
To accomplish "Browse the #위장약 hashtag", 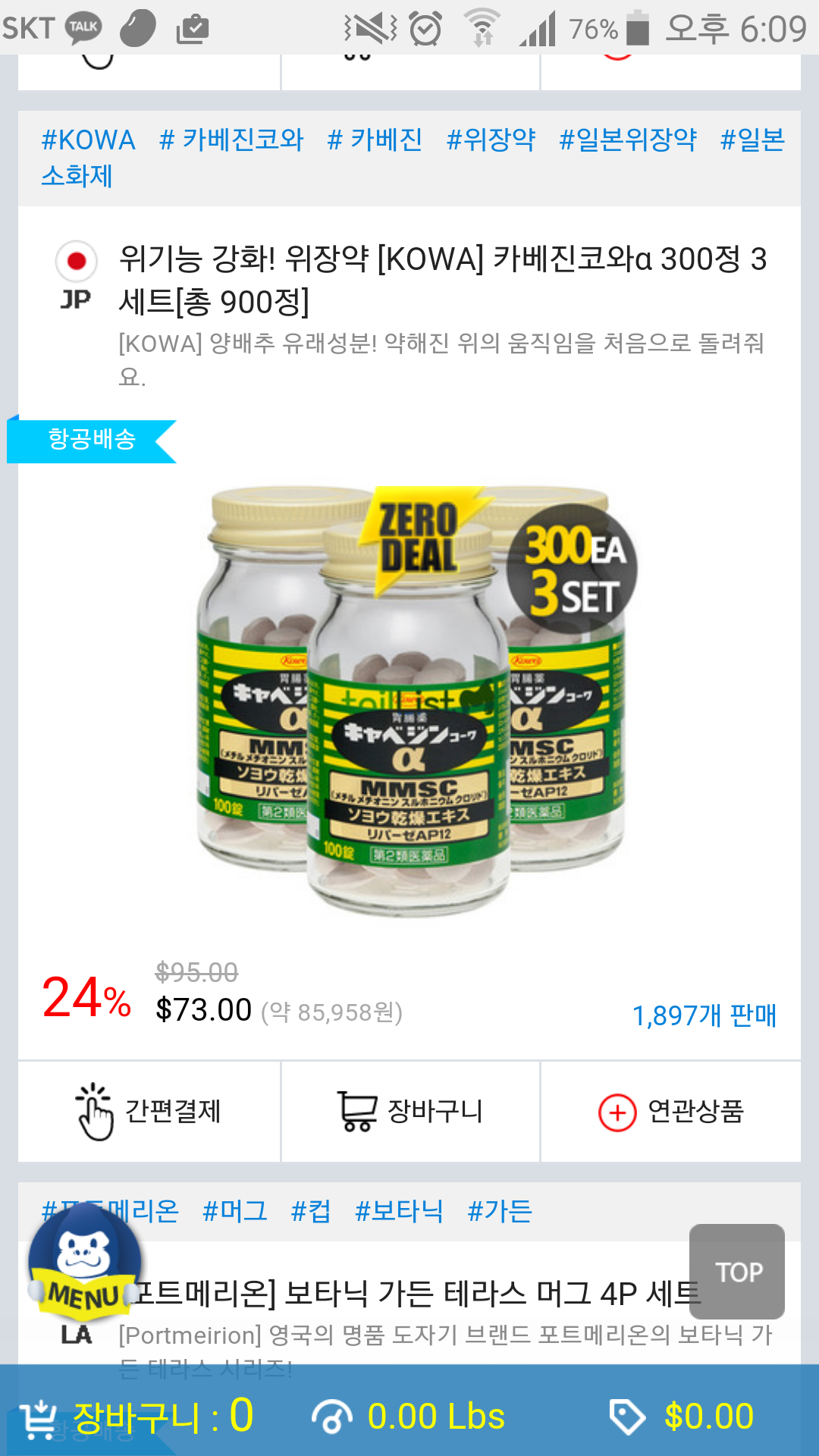I will tap(491, 140).
